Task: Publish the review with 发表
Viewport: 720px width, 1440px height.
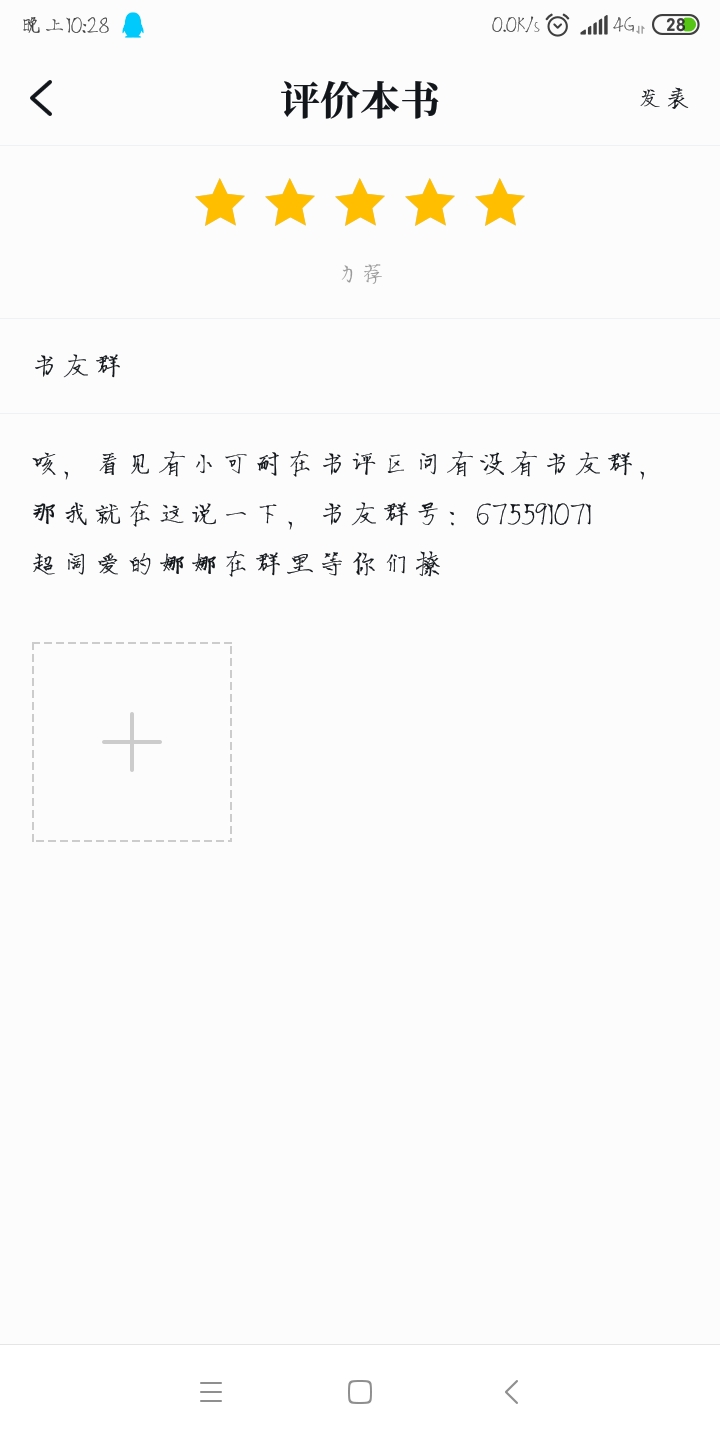Action: (664, 98)
